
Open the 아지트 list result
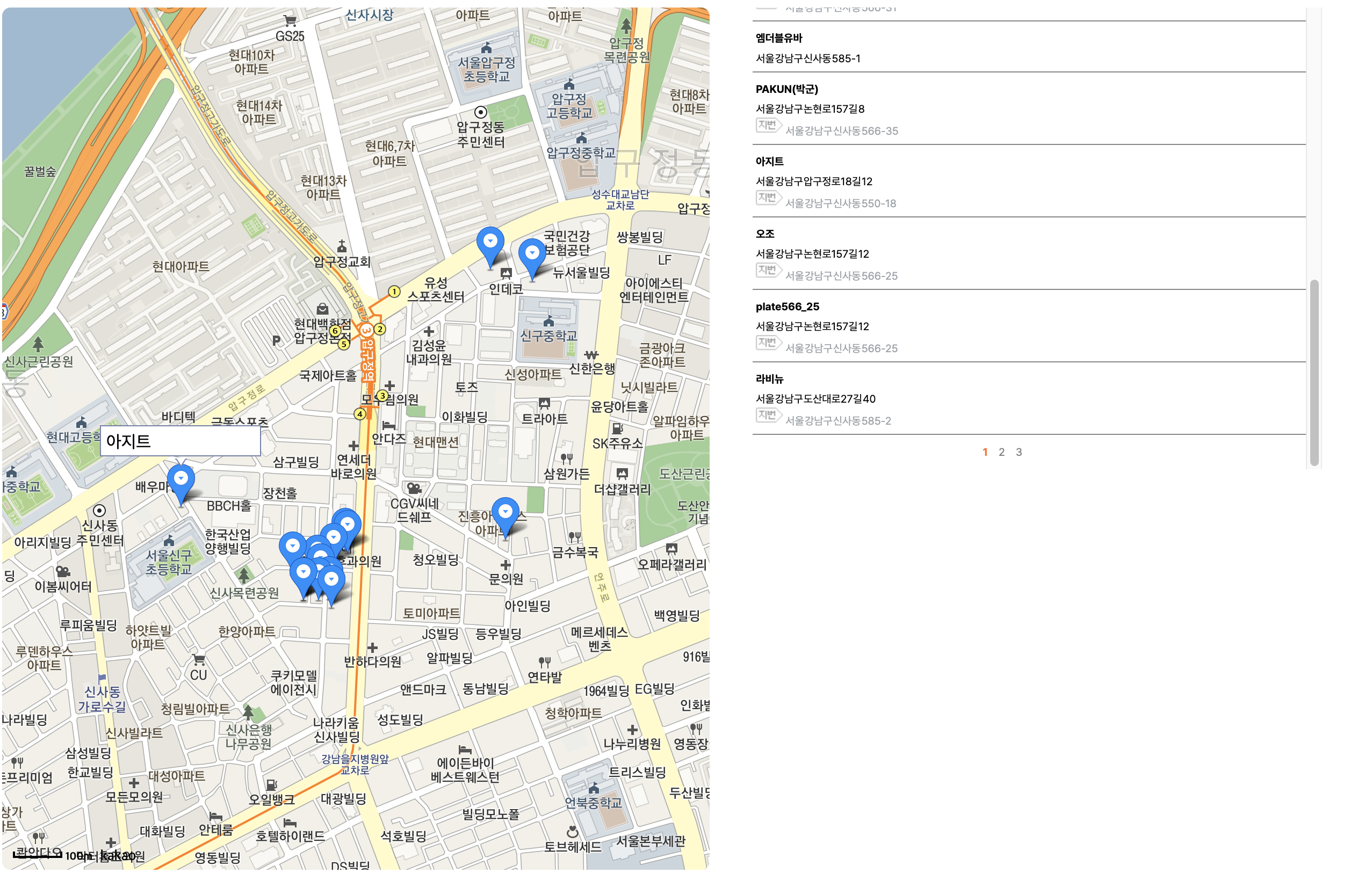tap(769, 161)
